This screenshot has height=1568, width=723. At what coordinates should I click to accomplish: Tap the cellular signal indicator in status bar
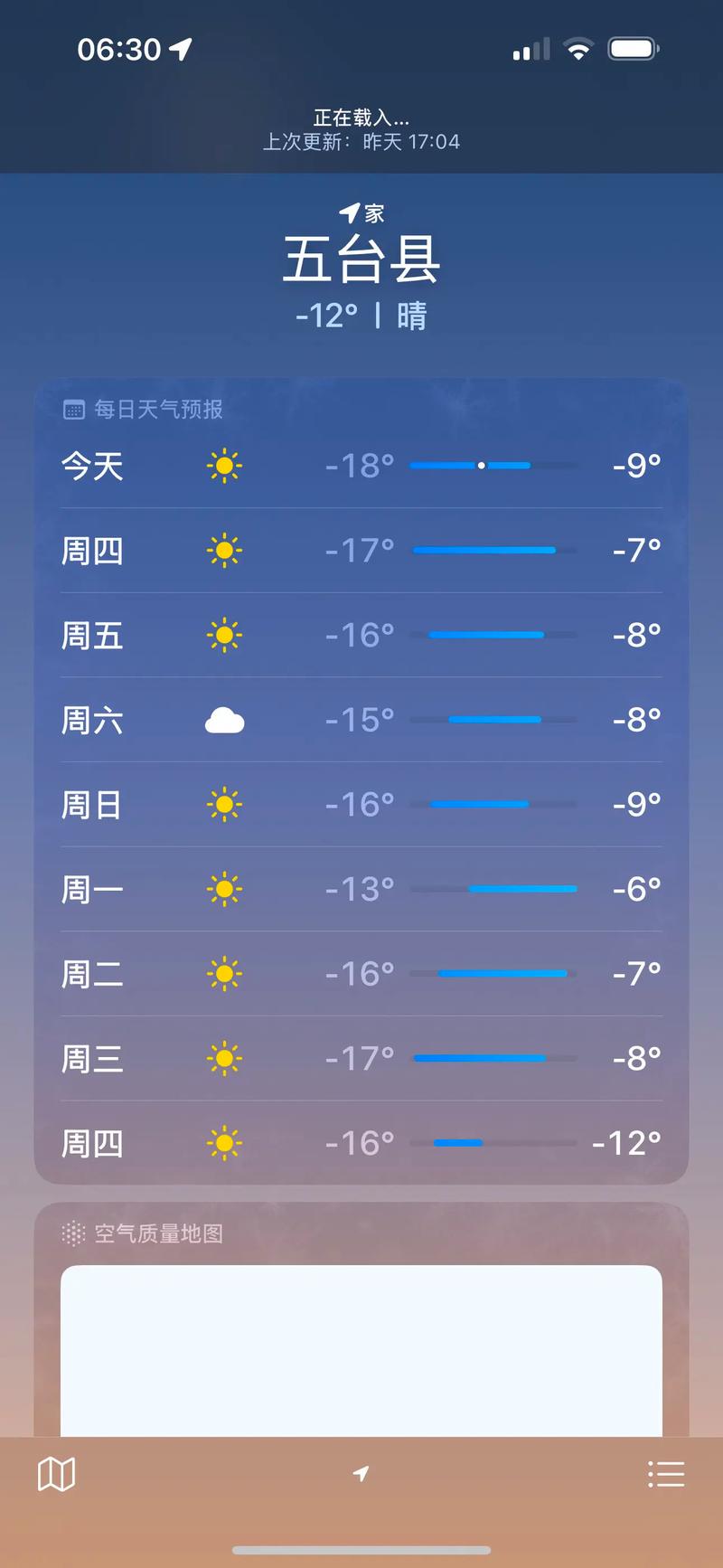point(530,48)
